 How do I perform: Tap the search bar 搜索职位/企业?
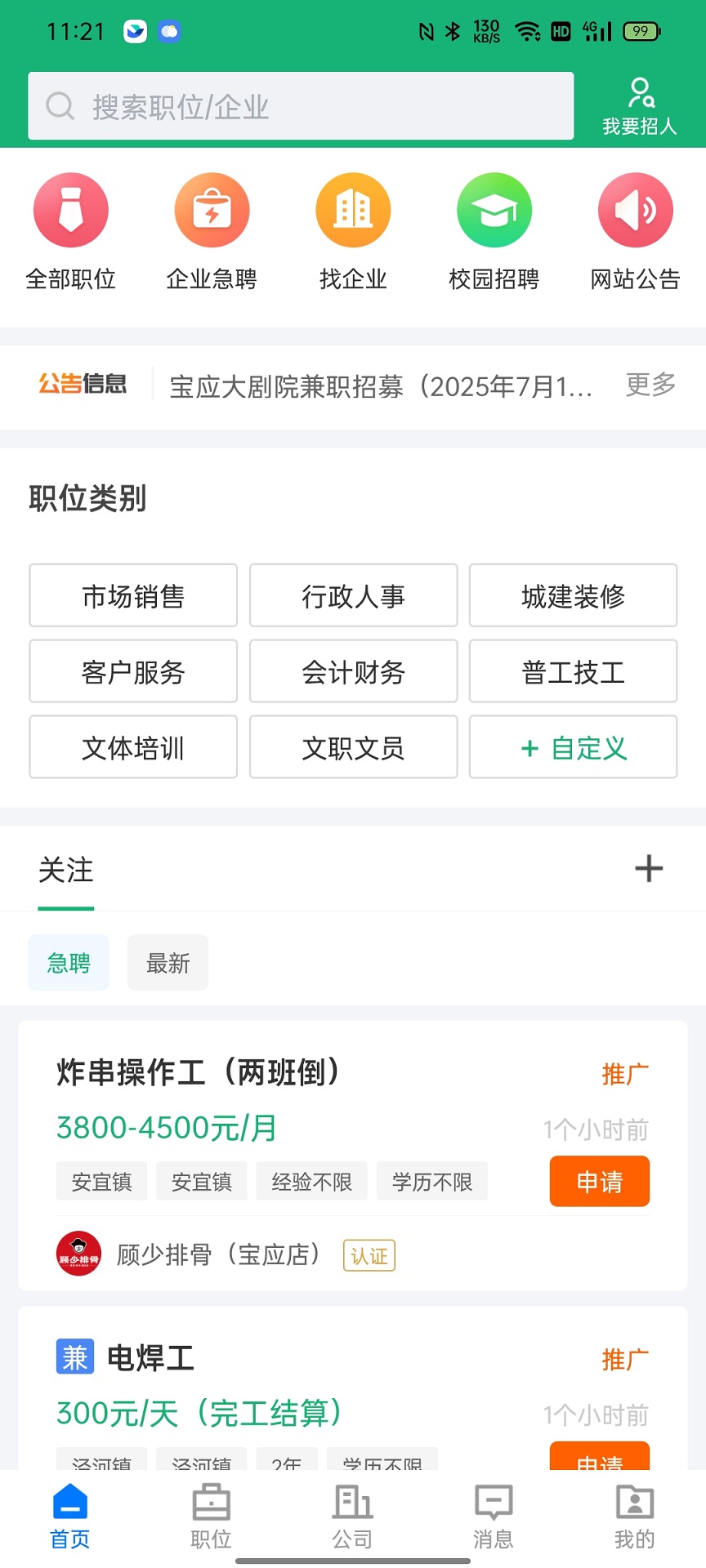(x=301, y=106)
